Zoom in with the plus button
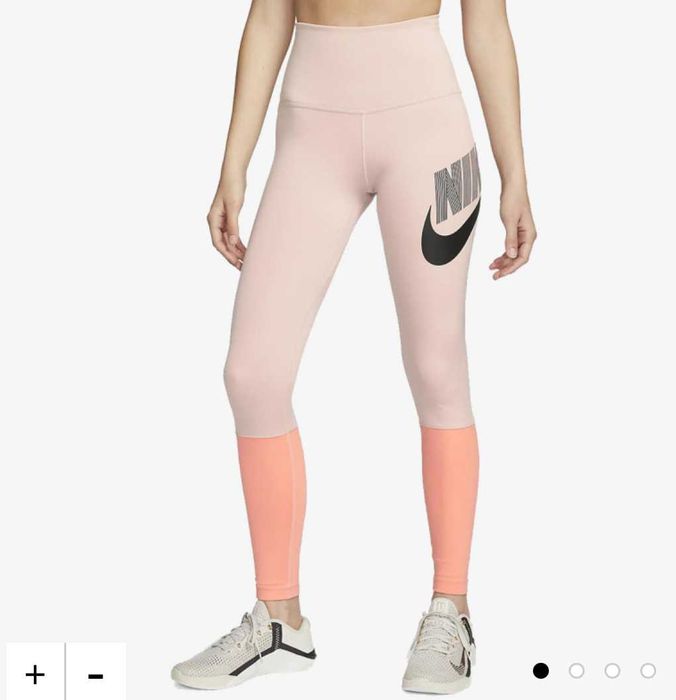This screenshot has height=700, width=676. (x=35, y=673)
